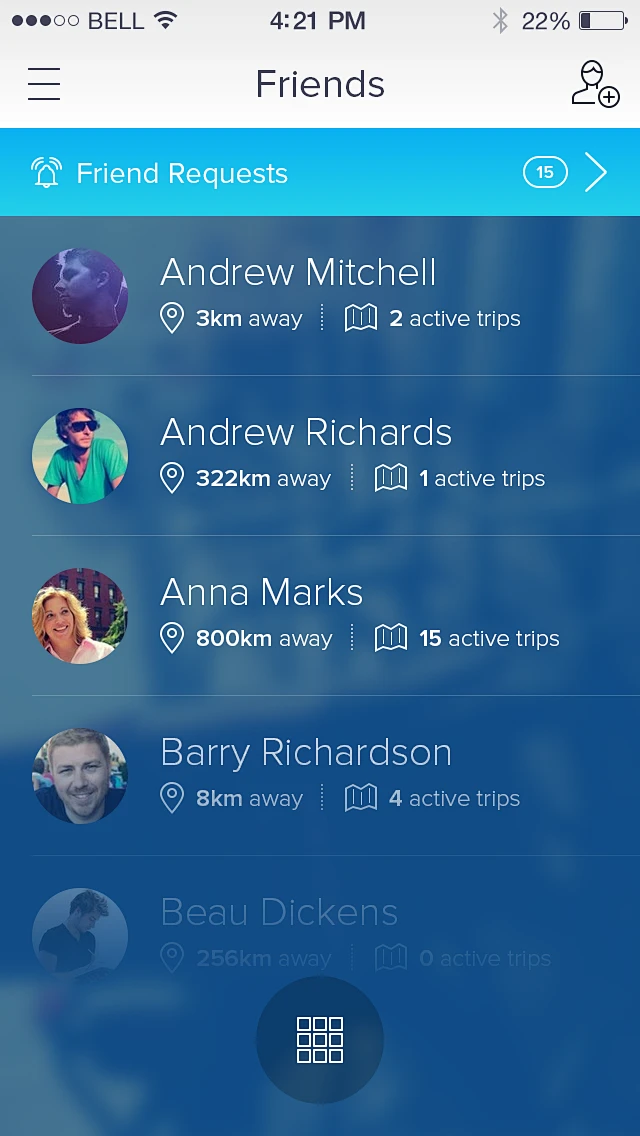
Task: Open the hamburger menu
Action: [44, 84]
